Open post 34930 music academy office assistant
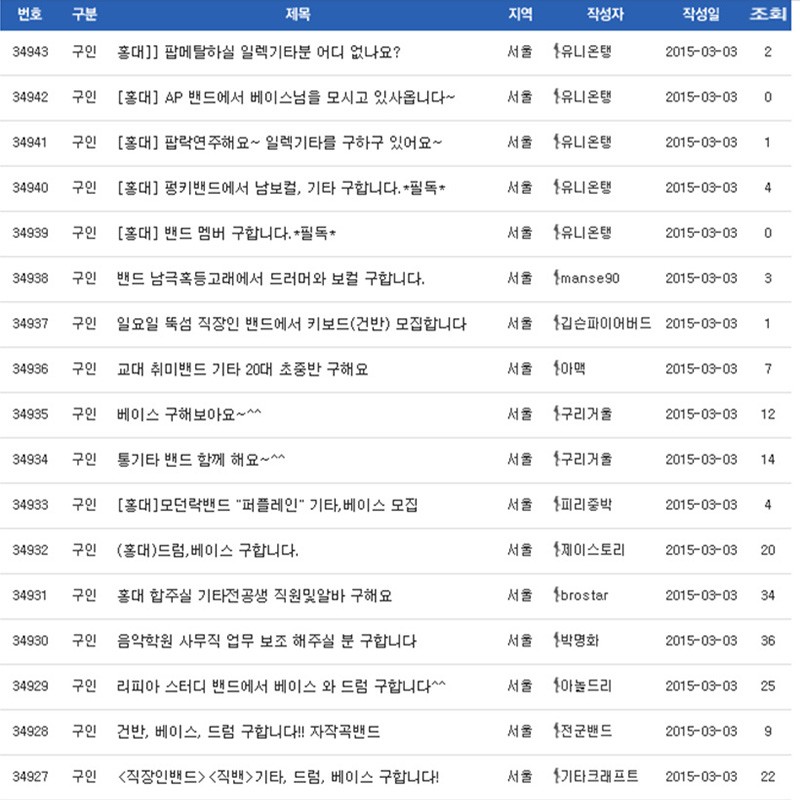 click(266, 640)
